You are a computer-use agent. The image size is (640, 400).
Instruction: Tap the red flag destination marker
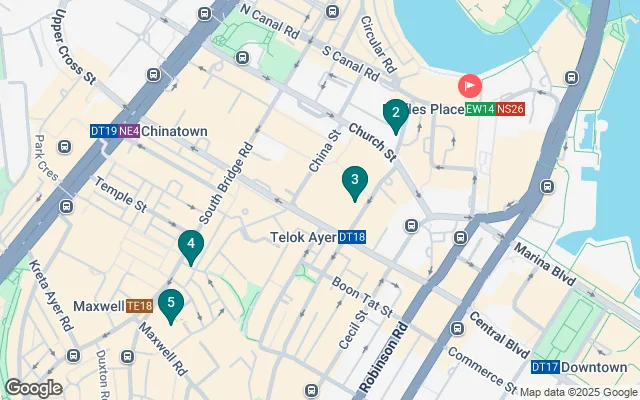tap(468, 85)
